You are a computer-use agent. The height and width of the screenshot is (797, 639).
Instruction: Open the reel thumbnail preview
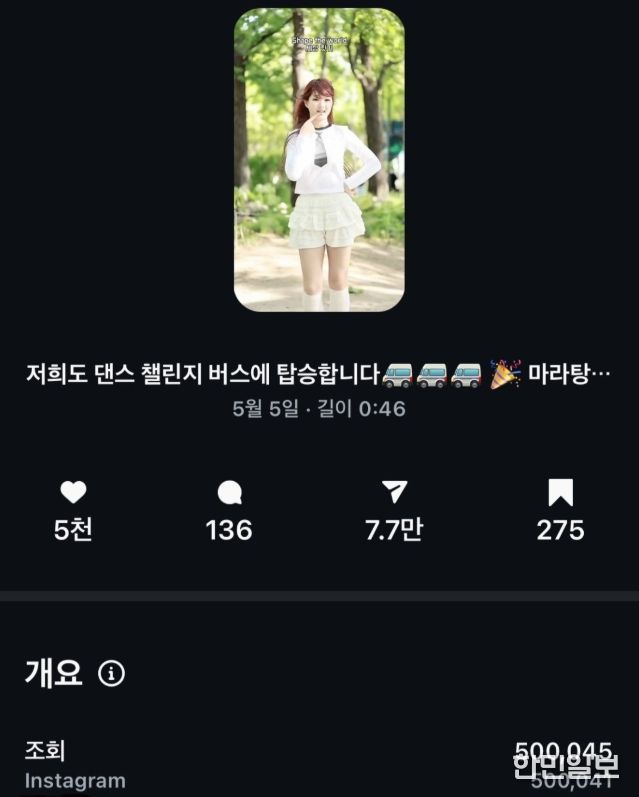319,160
